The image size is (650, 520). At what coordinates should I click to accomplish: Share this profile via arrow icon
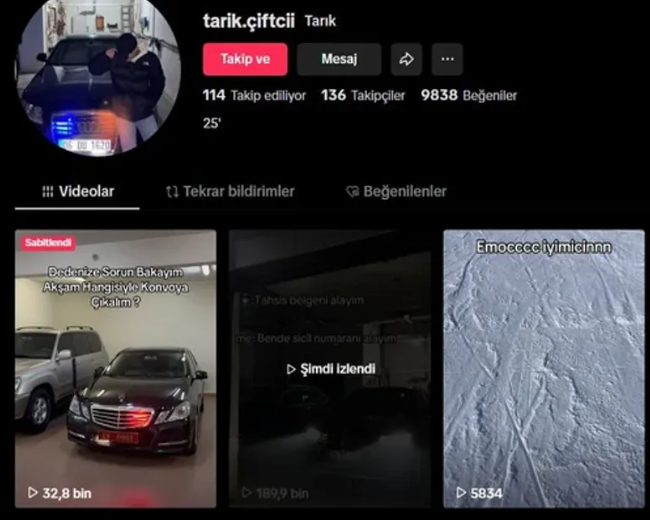click(406, 59)
